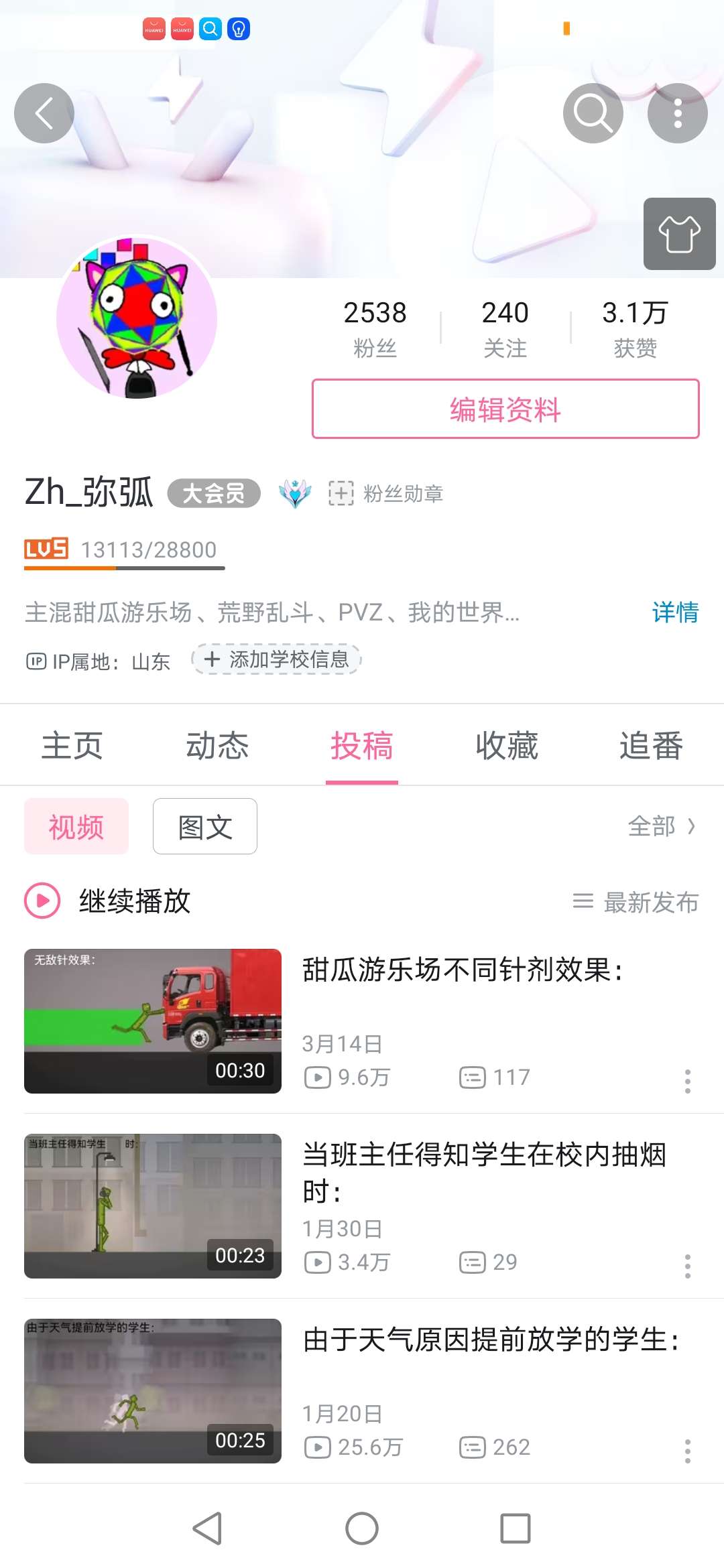
Task: Switch to the 主页 tab
Action: click(x=72, y=746)
